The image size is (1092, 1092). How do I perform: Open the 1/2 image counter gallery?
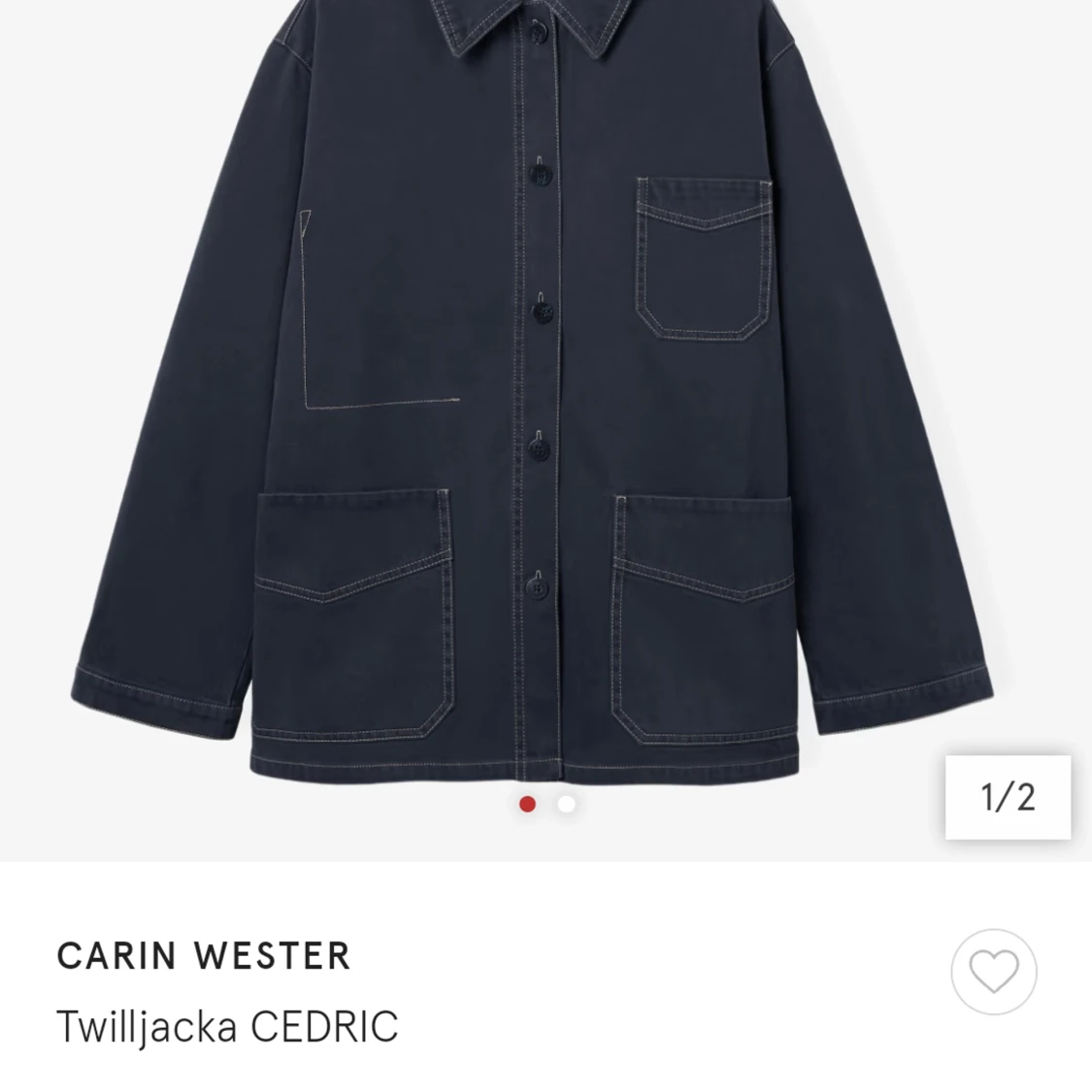pyautogui.click(x=1008, y=797)
